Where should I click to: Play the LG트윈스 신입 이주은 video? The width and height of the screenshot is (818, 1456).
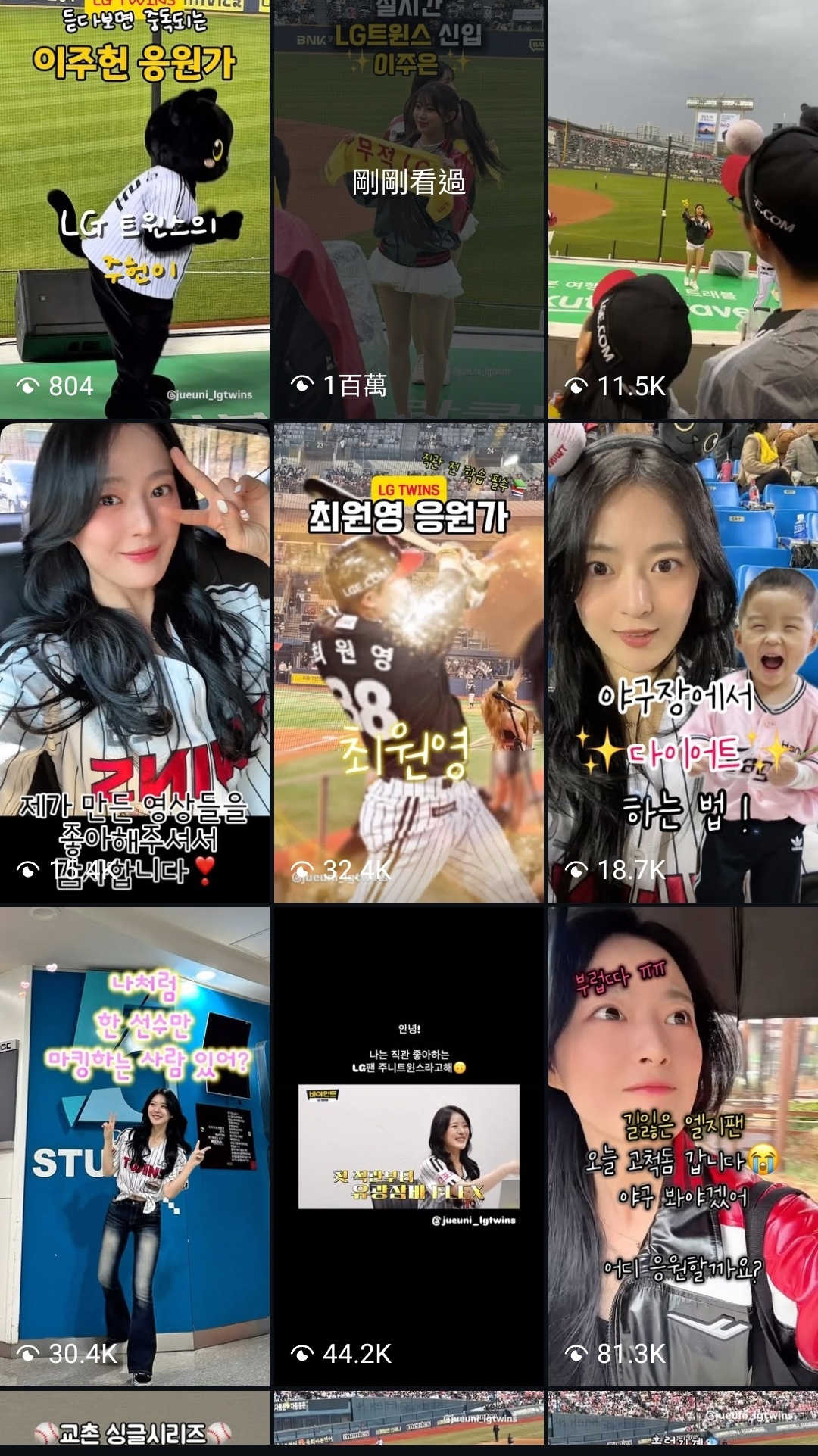click(408, 208)
